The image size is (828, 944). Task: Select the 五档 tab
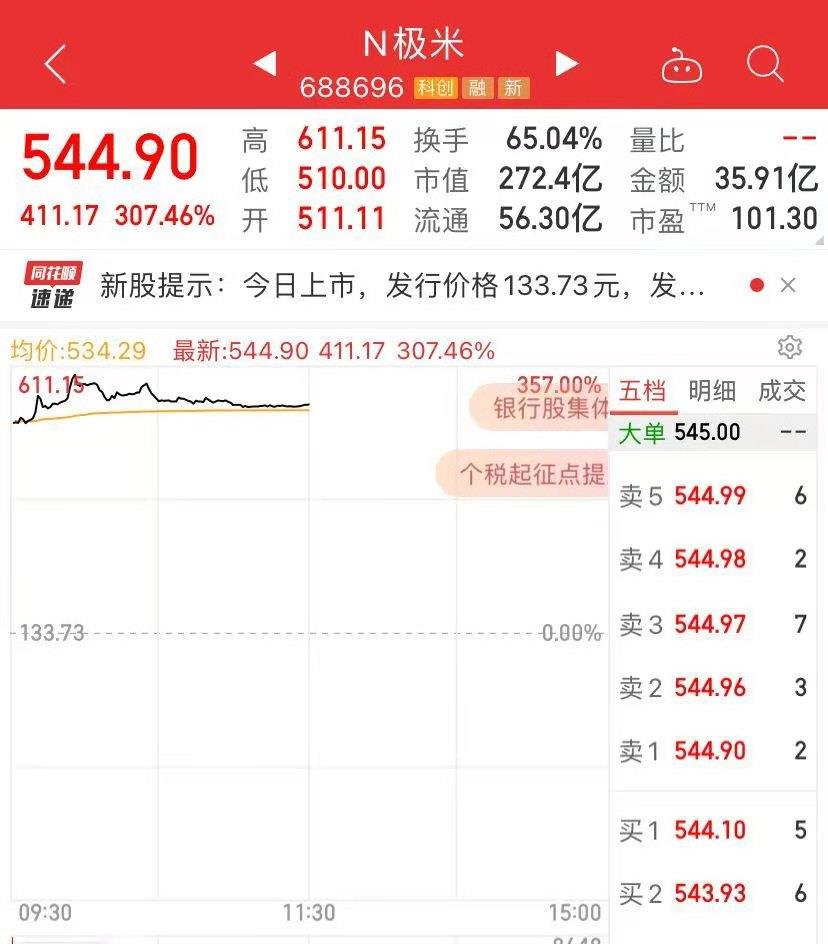click(x=642, y=391)
